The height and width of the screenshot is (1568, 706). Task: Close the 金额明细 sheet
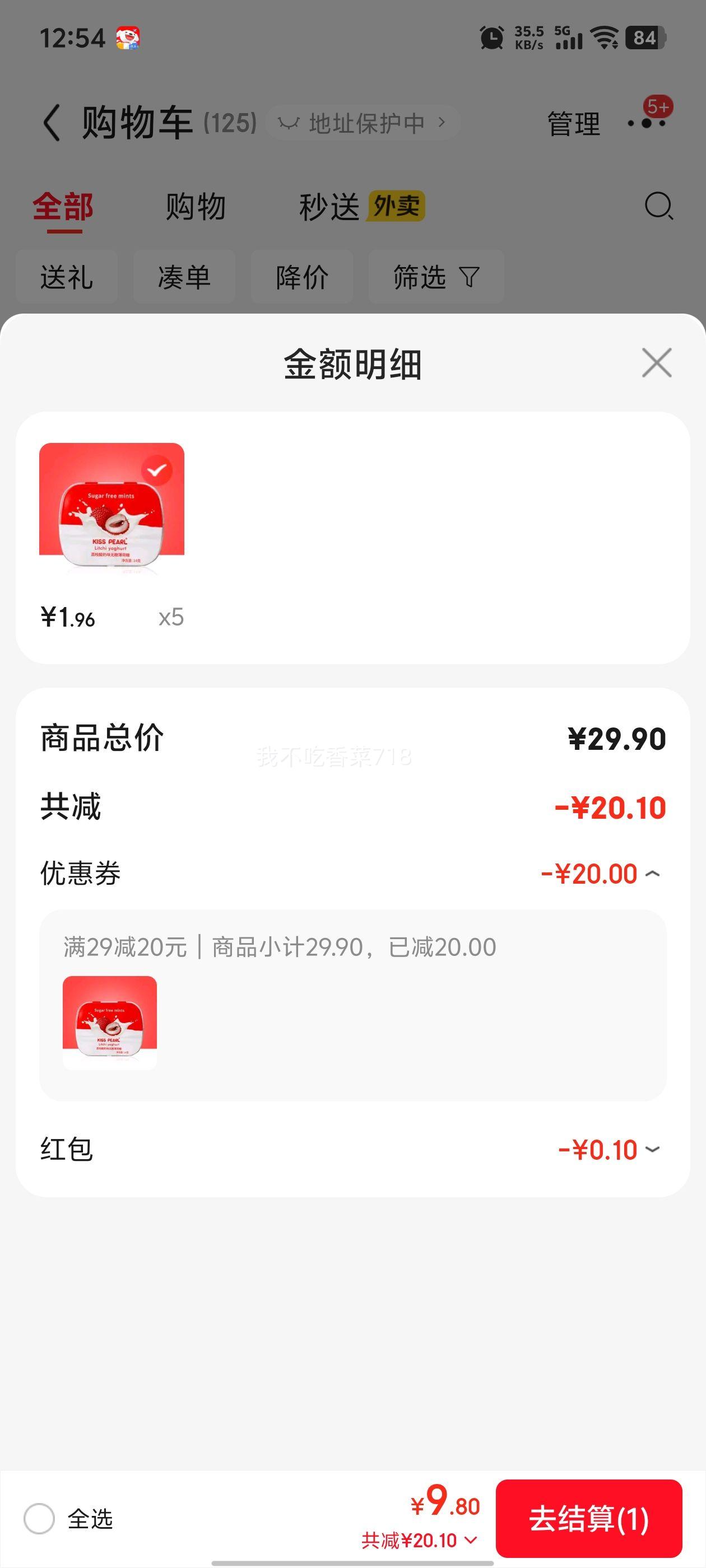pos(656,363)
